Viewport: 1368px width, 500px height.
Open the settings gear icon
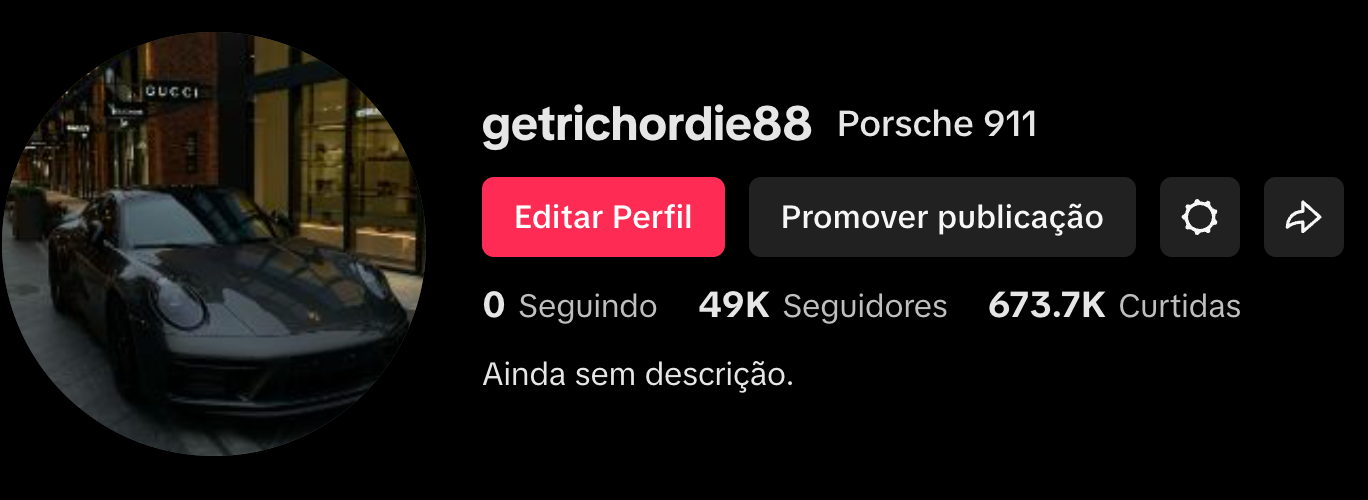coord(1199,217)
